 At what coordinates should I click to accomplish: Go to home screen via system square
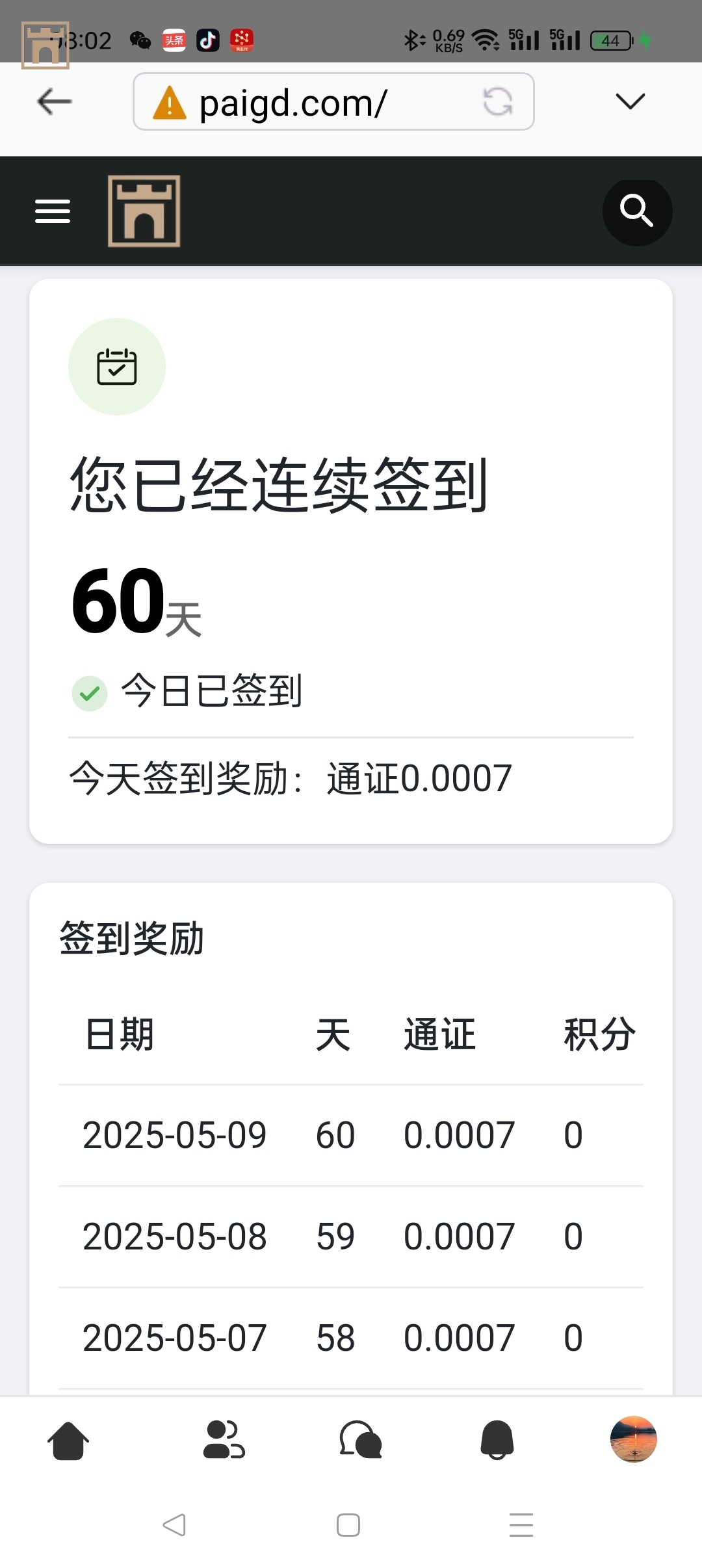click(x=348, y=1524)
